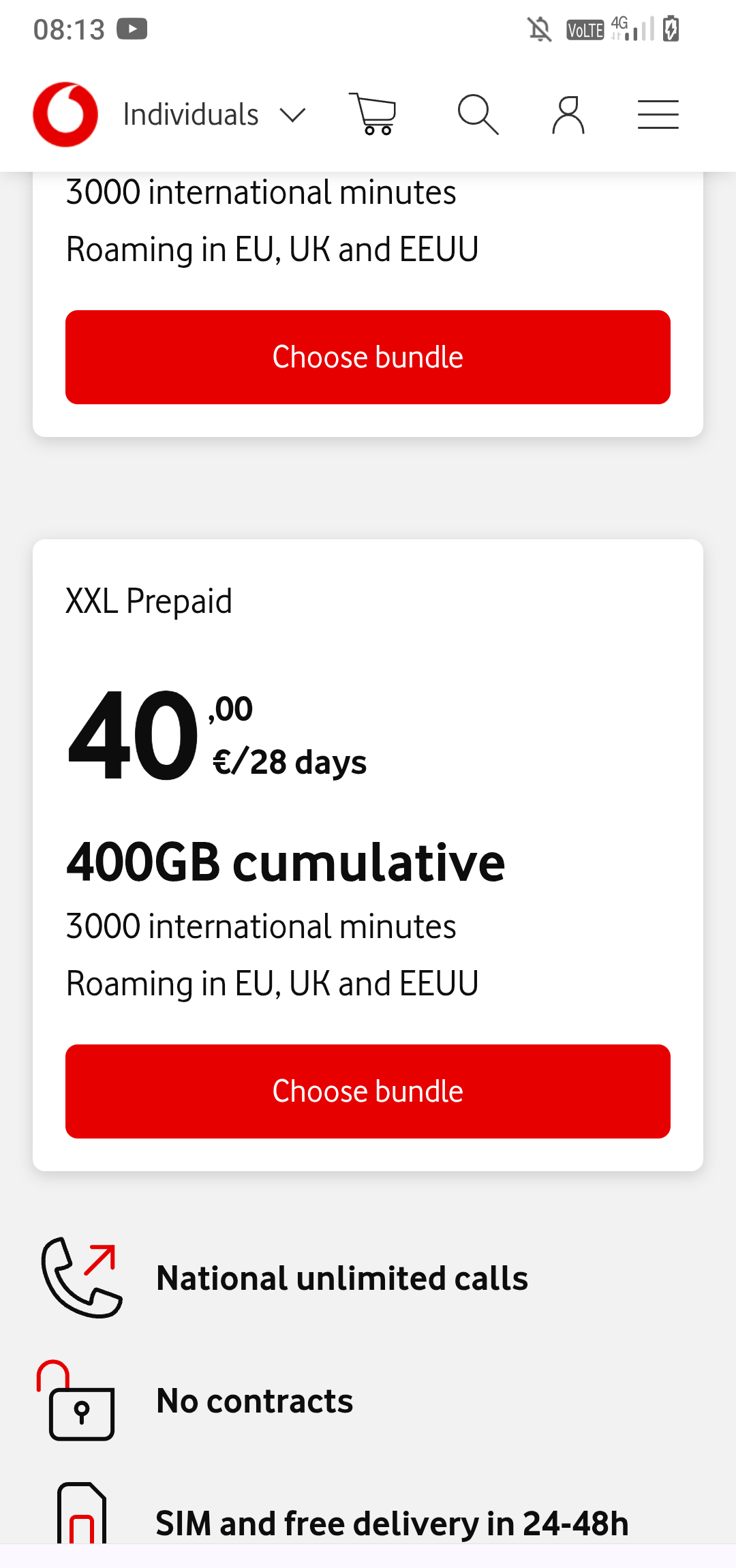The width and height of the screenshot is (736, 1568).
Task: Open the shopping cart
Action: 373,114
